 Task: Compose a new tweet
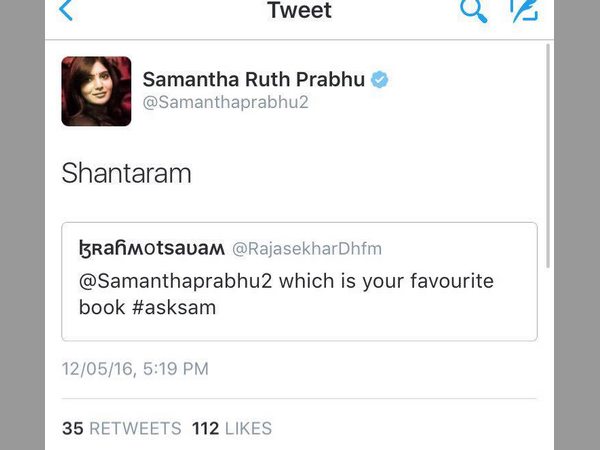[524, 10]
